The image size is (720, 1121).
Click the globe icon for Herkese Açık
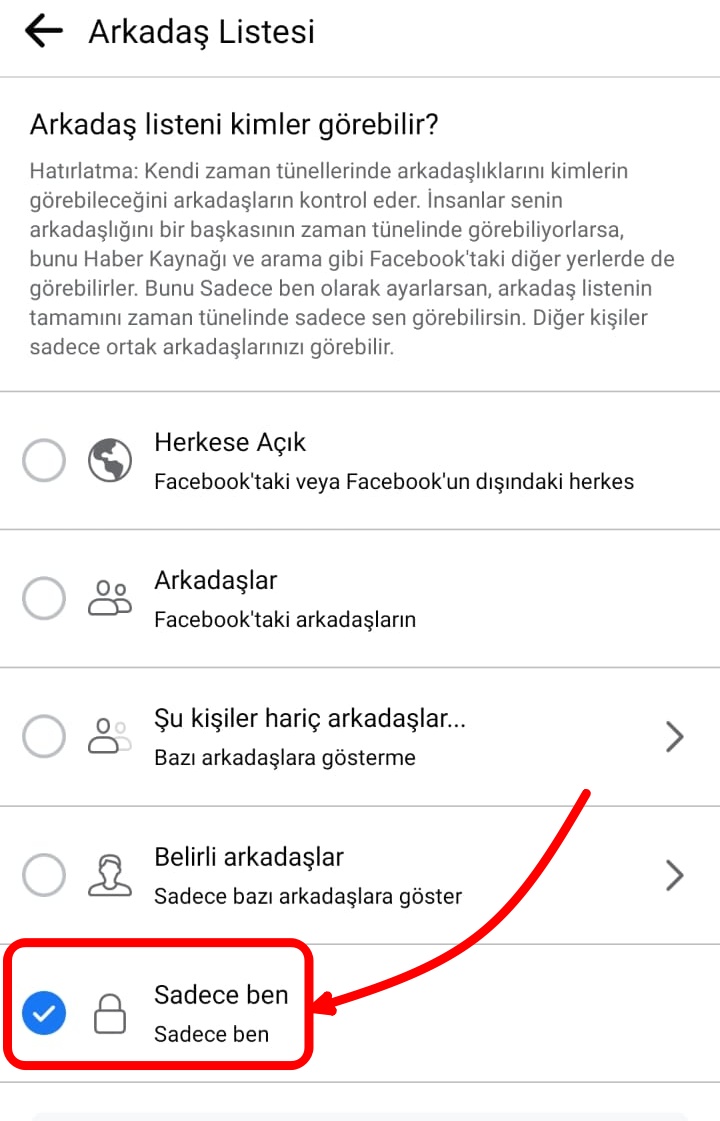coord(110,460)
